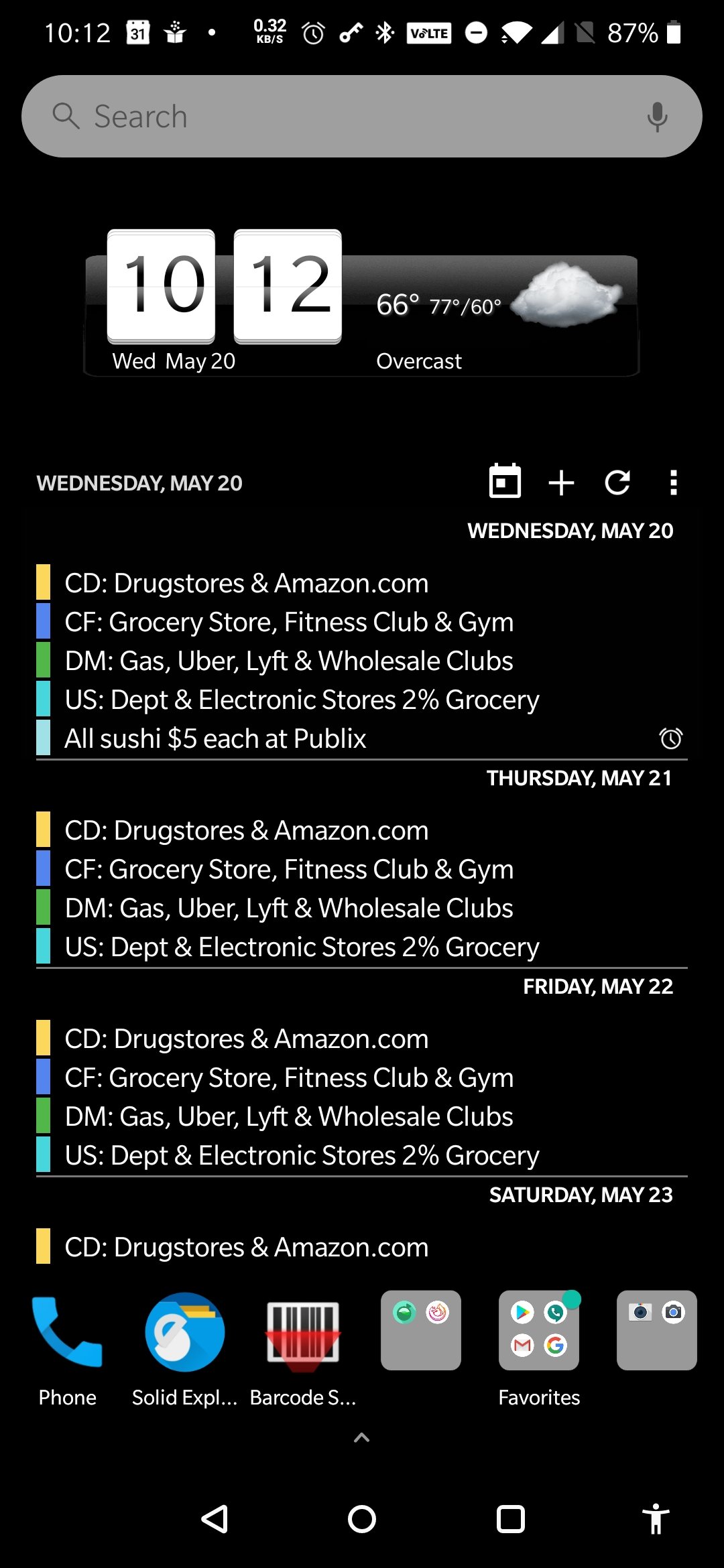
Task: Open the unlabeled folder beside Barcode Scanner
Action: point(421,1330)
